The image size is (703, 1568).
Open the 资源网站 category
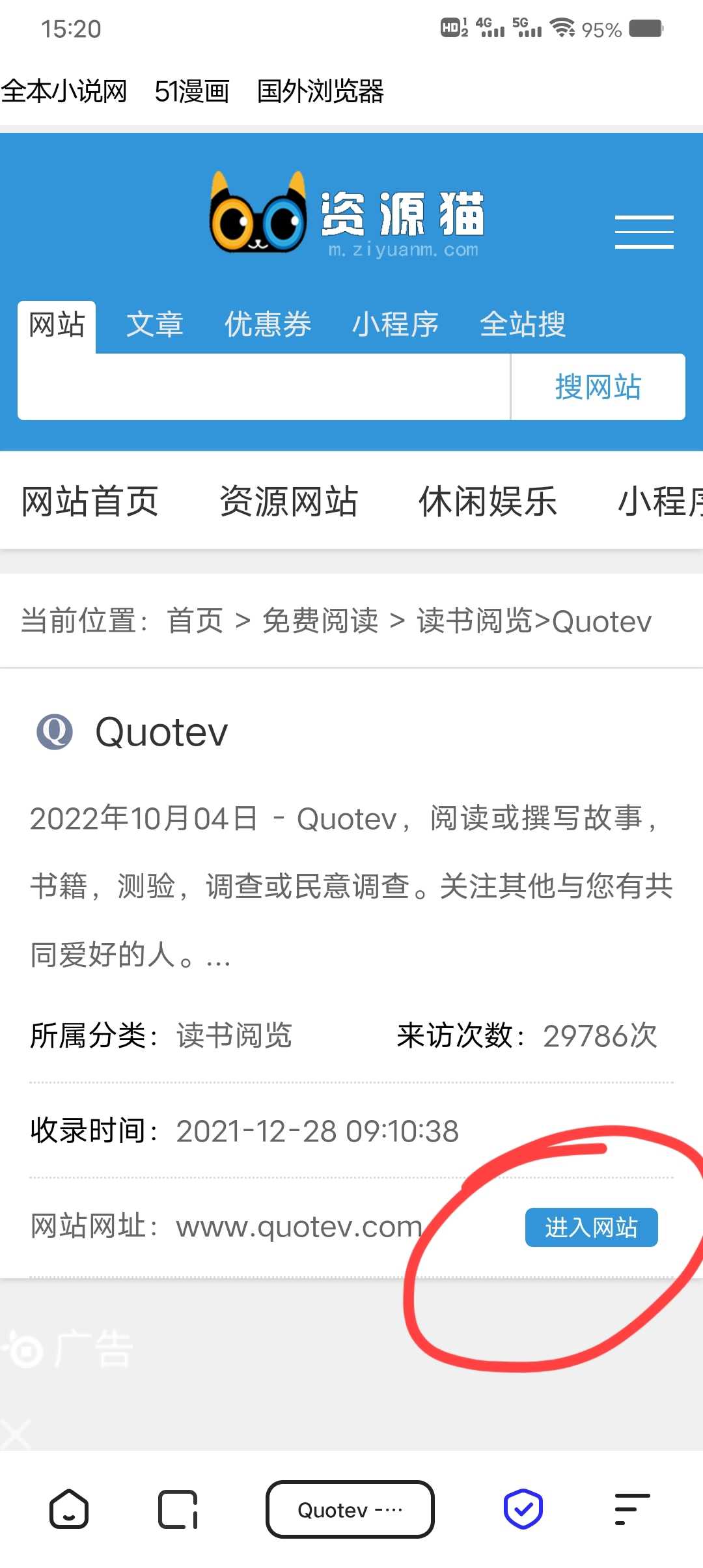pos(289,501)
